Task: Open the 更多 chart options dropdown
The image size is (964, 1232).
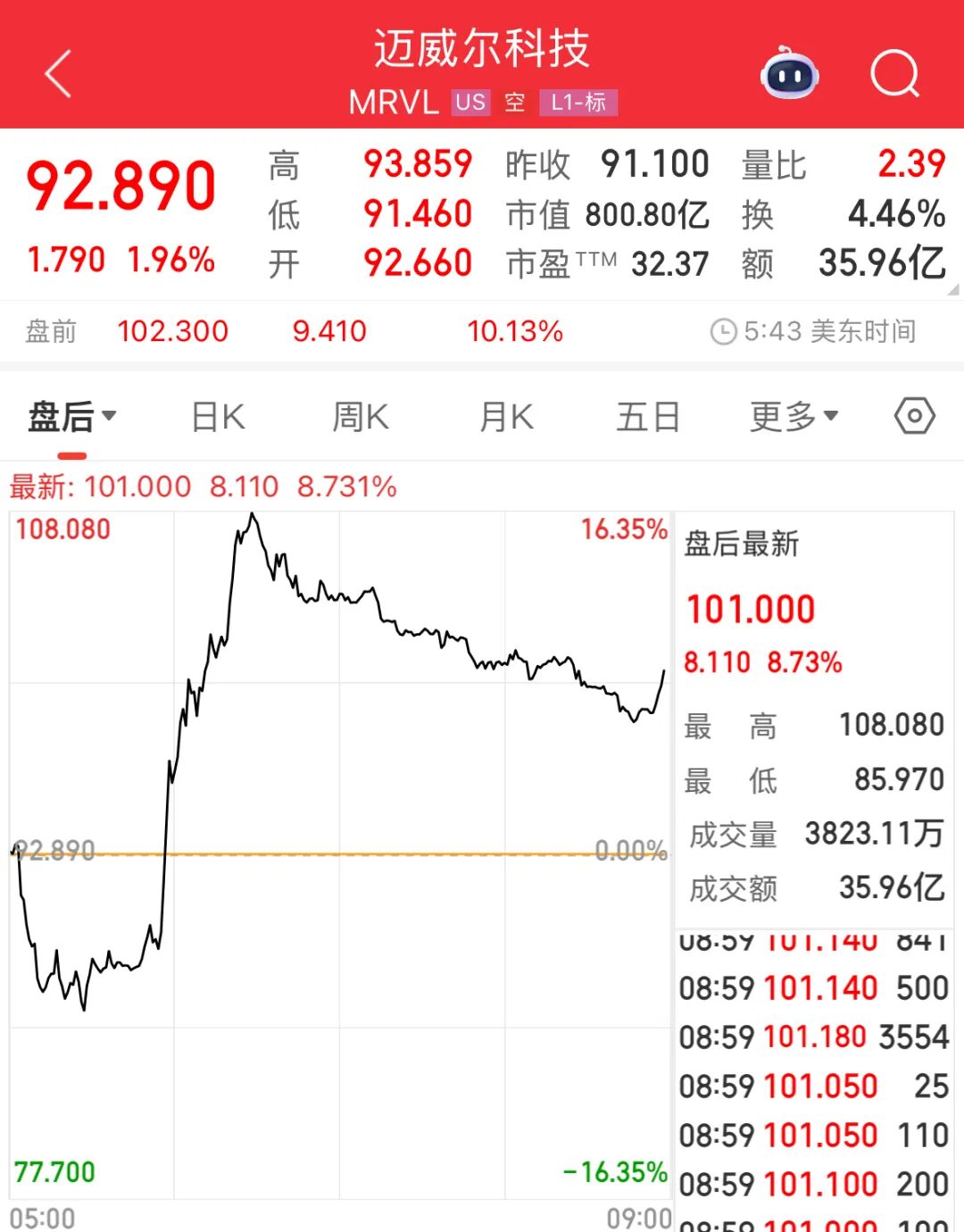Action: click(x=793, y=415)
